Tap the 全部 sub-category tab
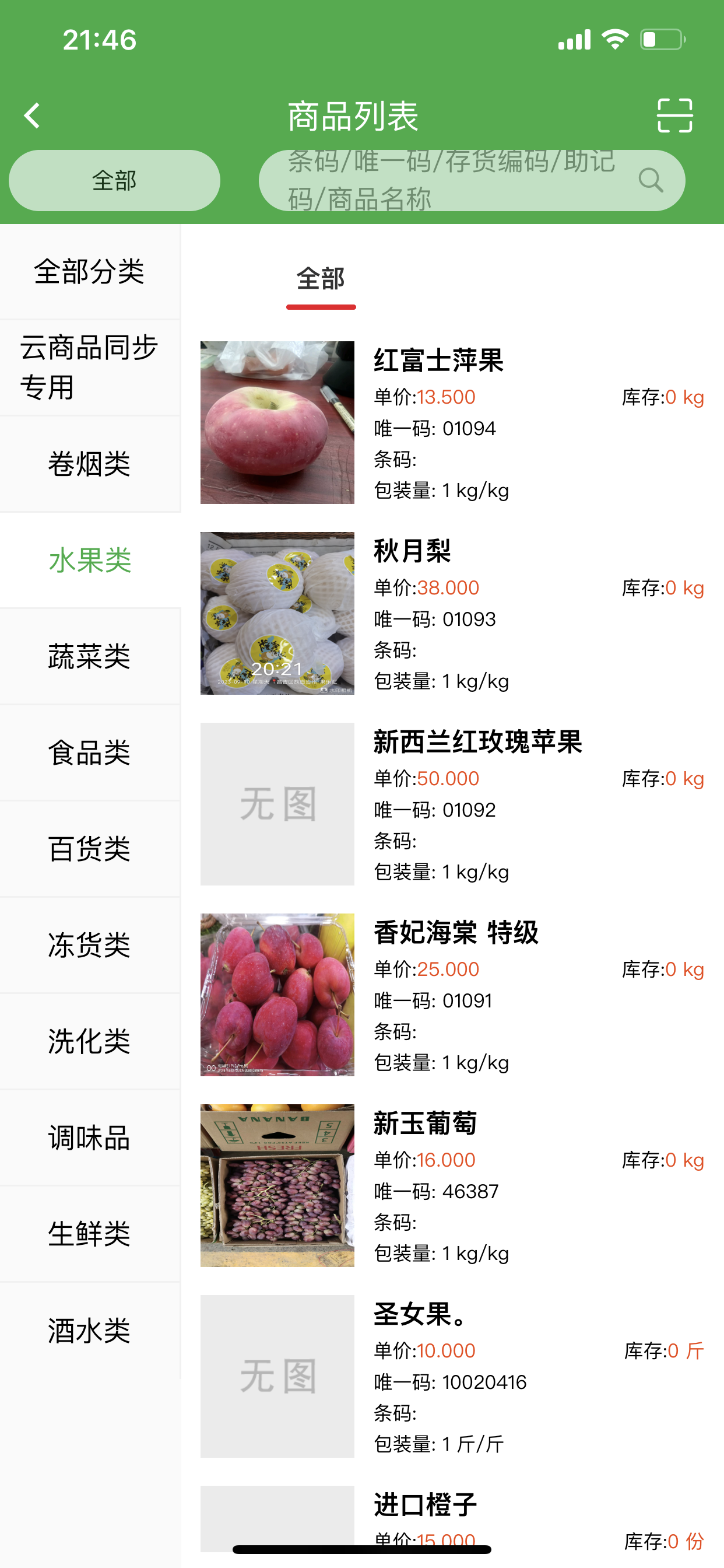 321,279
